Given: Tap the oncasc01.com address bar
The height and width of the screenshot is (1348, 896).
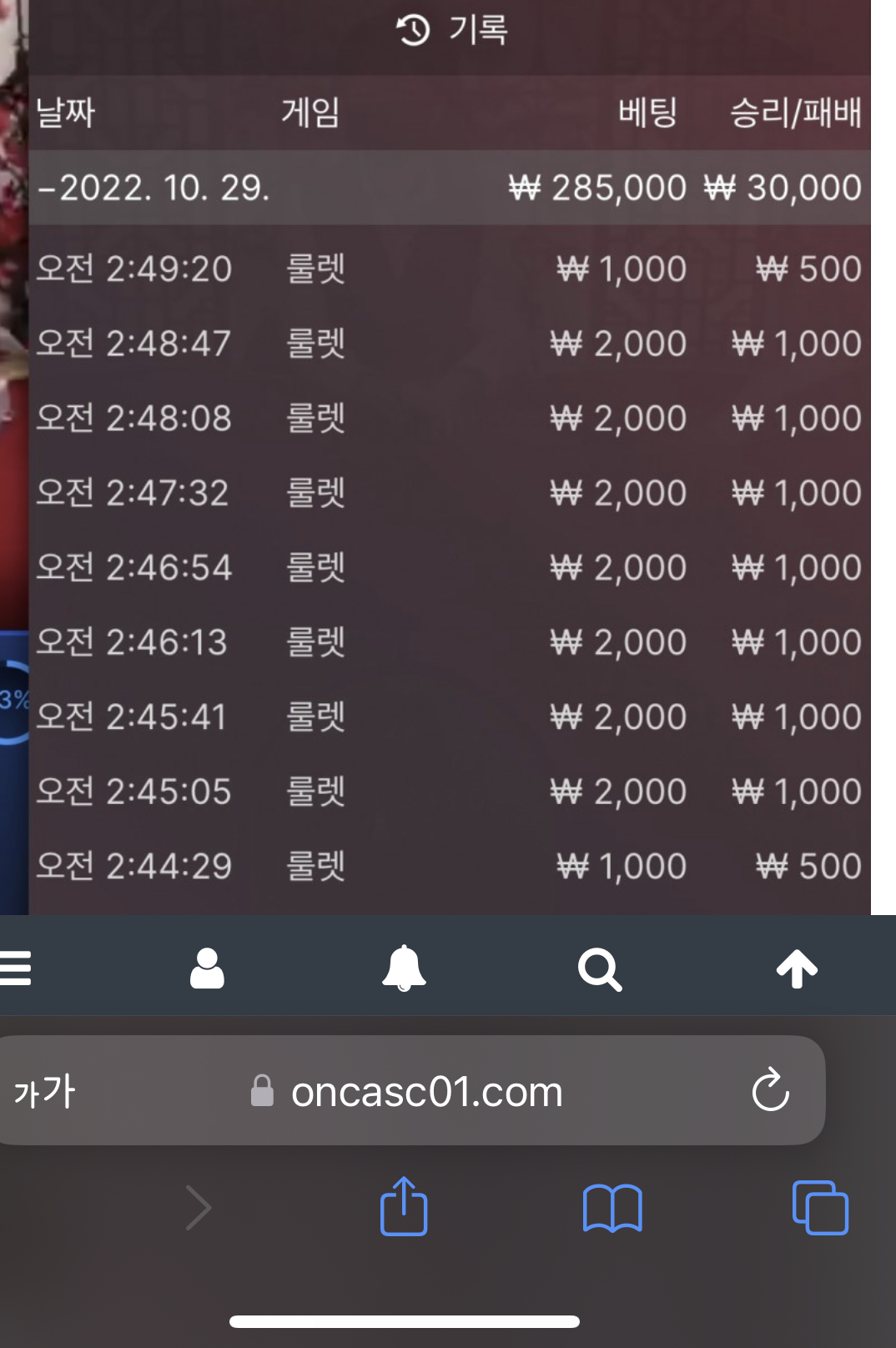Looking at the screenshot, I should pyautogui.click(x=425, y=1092).
